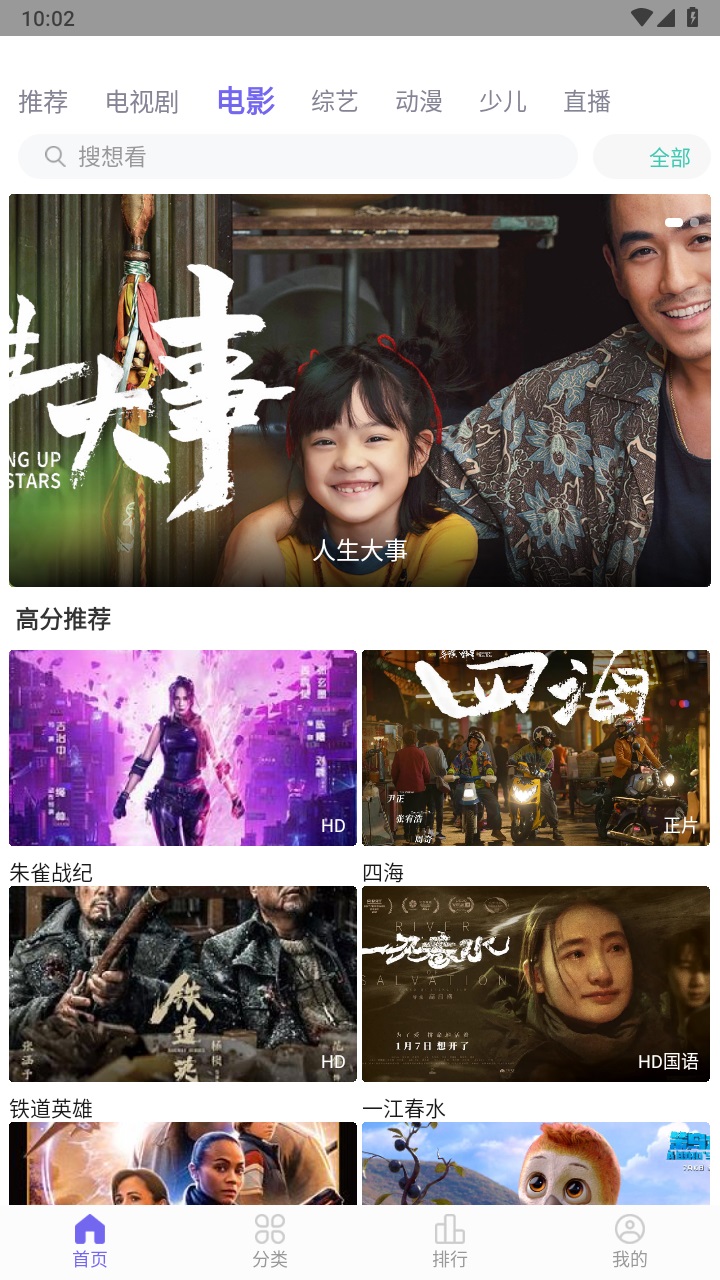The width and height of the screenshot is (720, 1280).
Task: Go to the 少儿 tab
Action: pos(503,101)
